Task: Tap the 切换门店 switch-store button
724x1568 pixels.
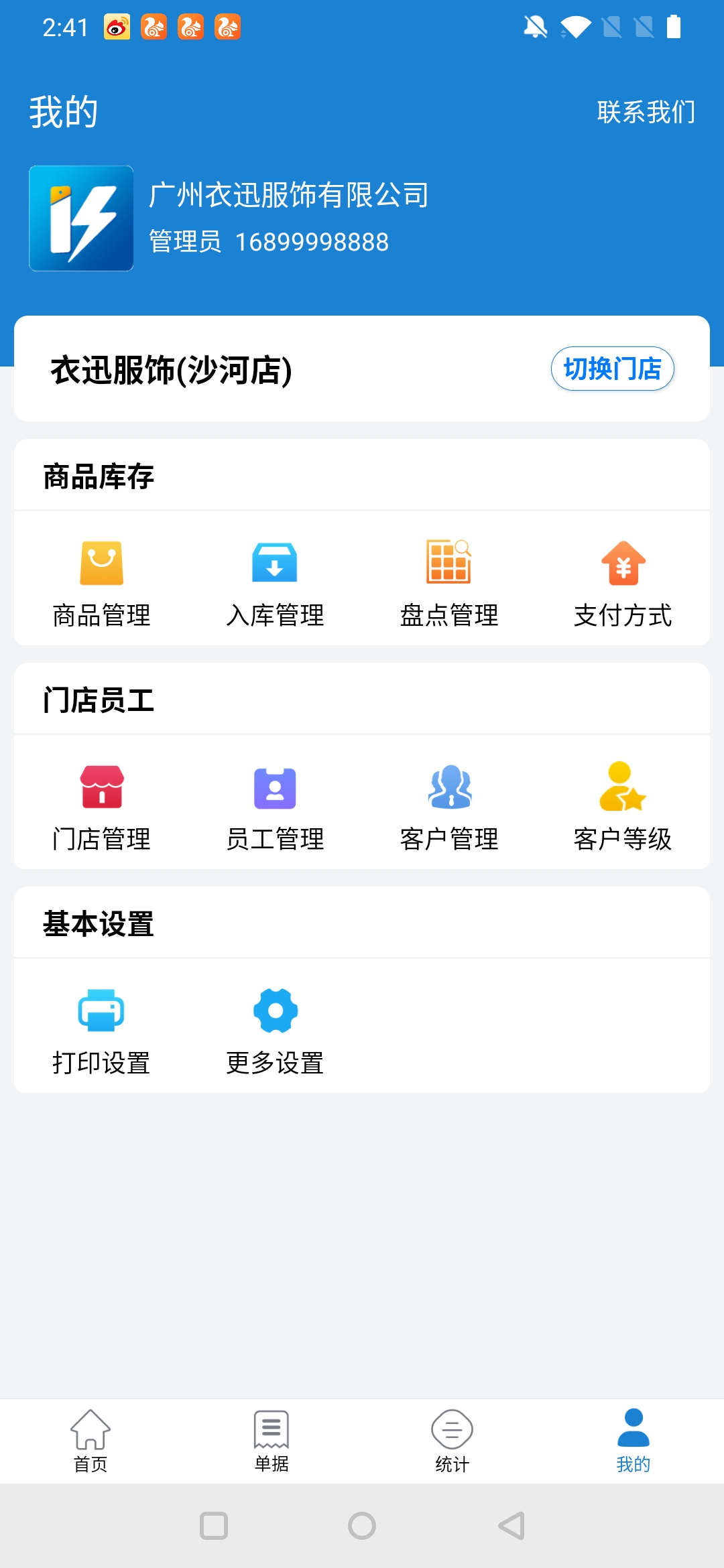Action: pyautogui.click(x=612, y=368)
